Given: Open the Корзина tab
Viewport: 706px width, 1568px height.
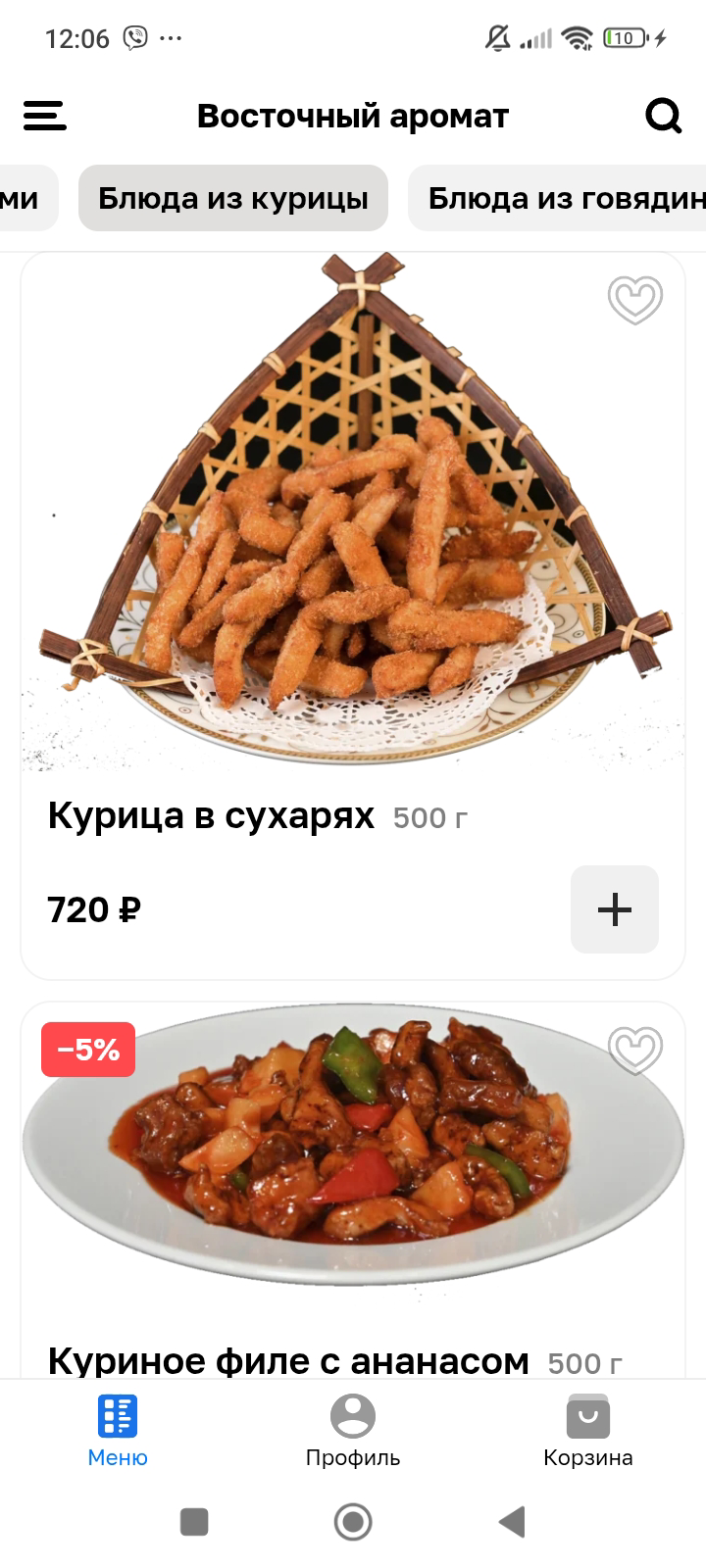Looking at the screenshot, I should pos(587,1431).
